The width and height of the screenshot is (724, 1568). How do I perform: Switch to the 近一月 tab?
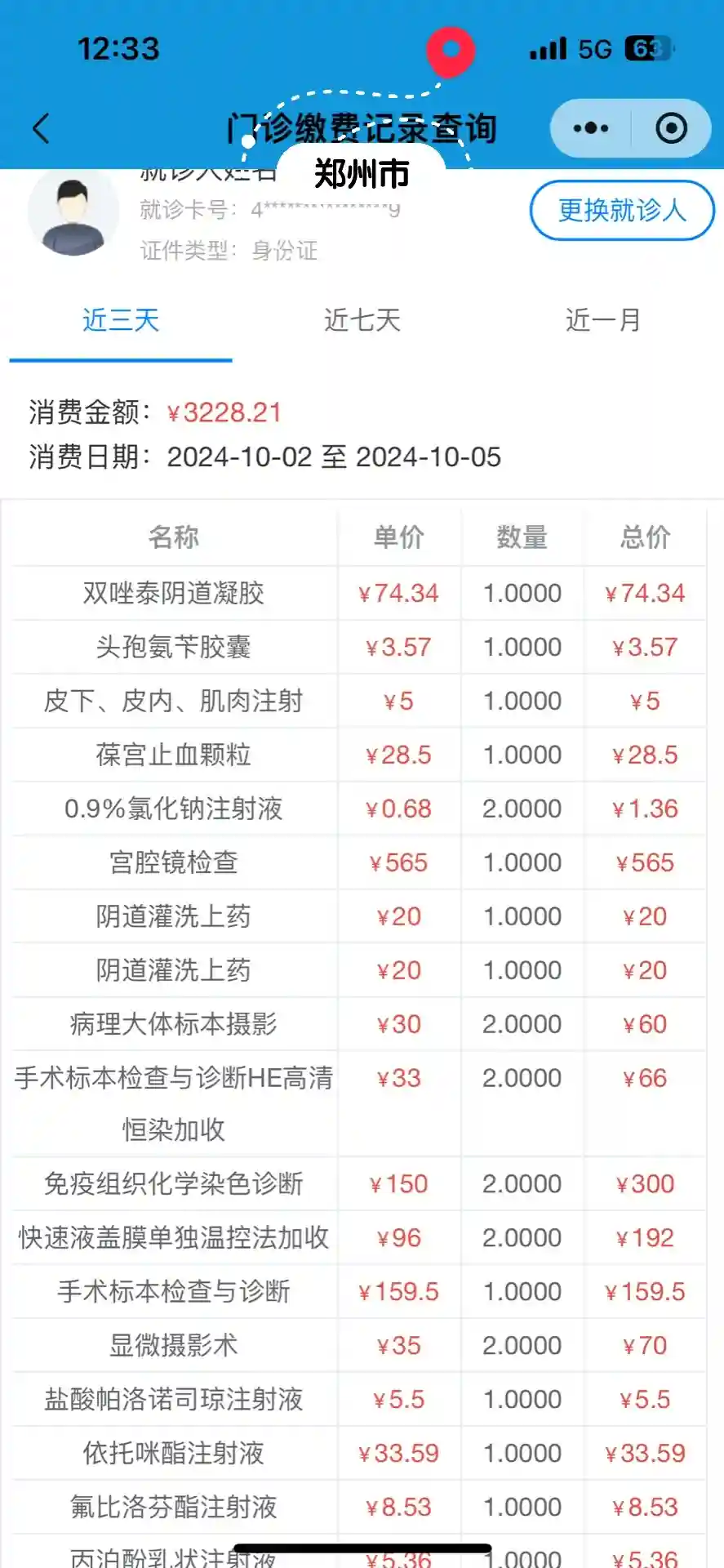point(602,320)
